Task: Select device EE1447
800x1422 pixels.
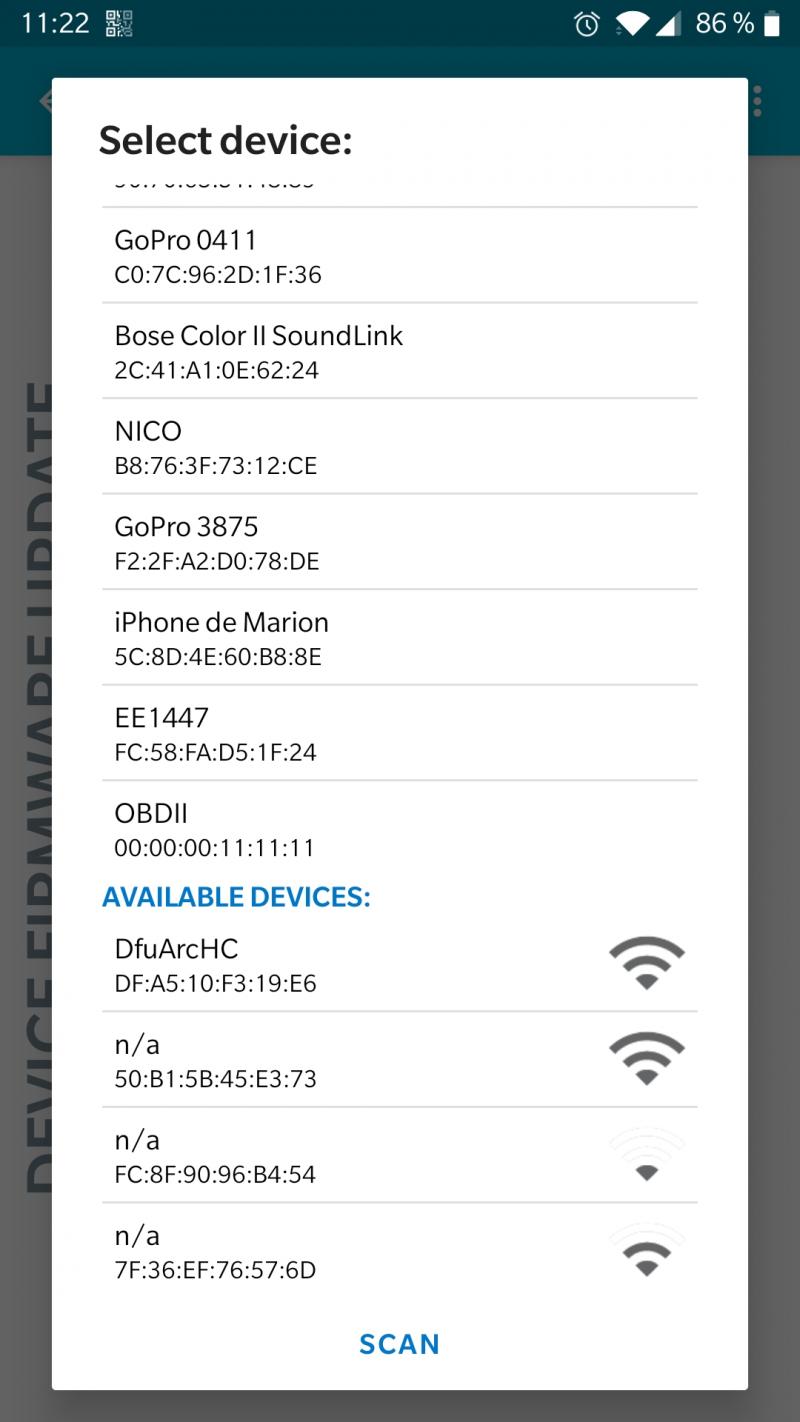Action: pos(399,733)
